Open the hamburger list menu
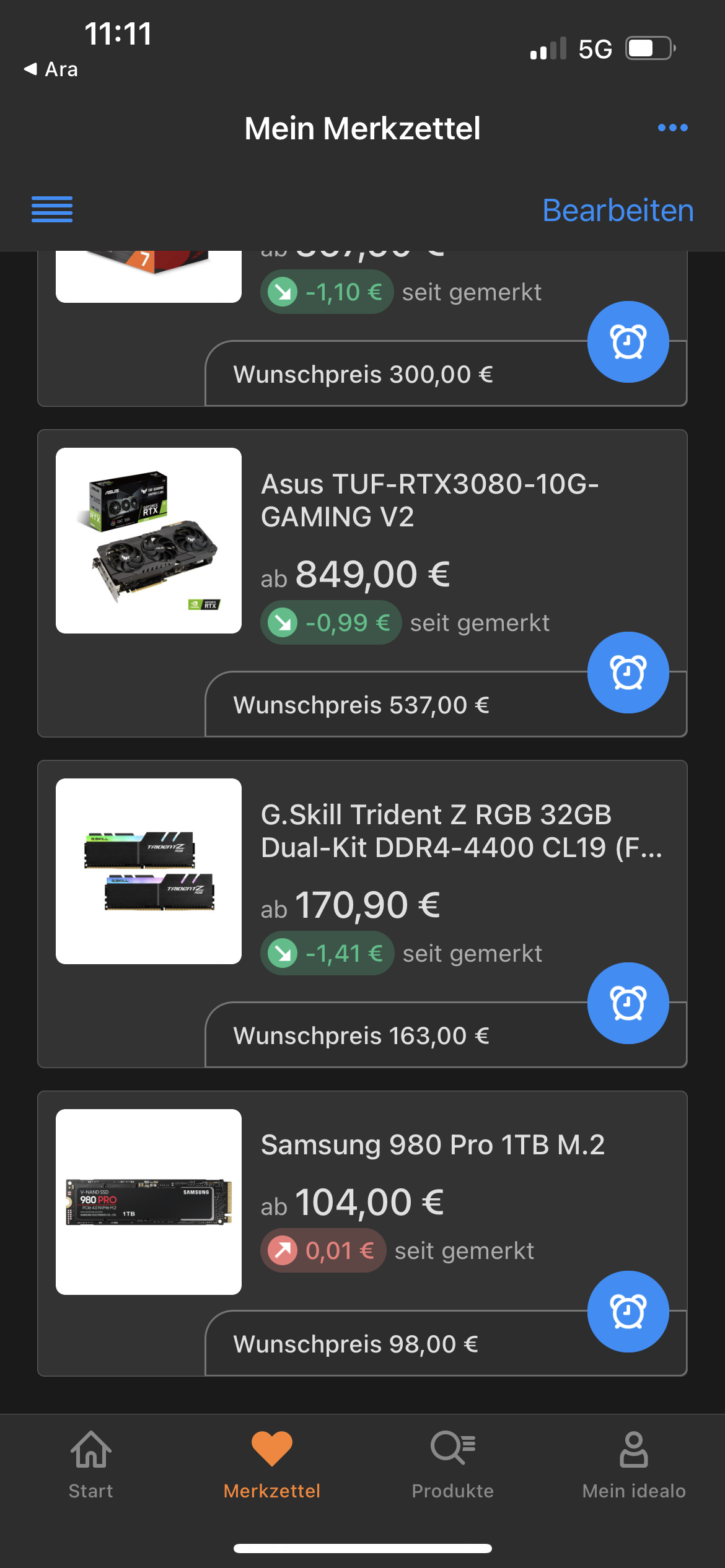This screenshot has height=1568, width=725. (52, 209)
